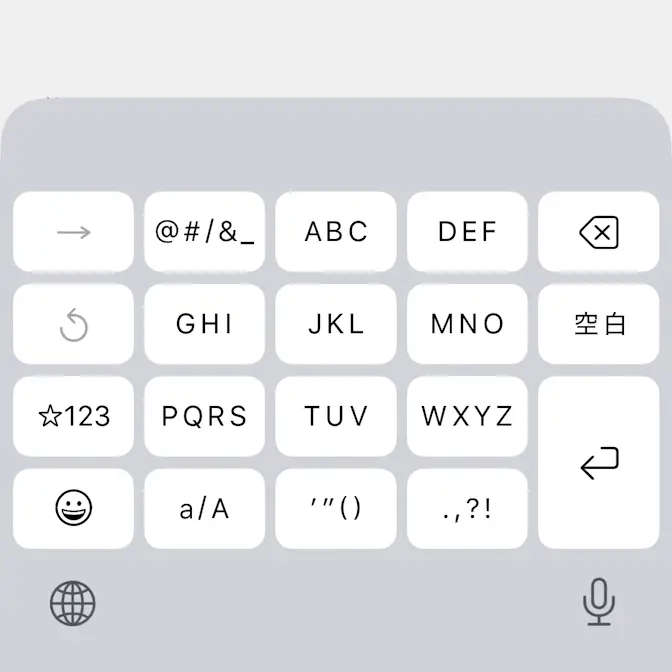The height and width of the screenshot is (672, 672).
Task: Delete a character with backspace
Action: pos(599,232)
